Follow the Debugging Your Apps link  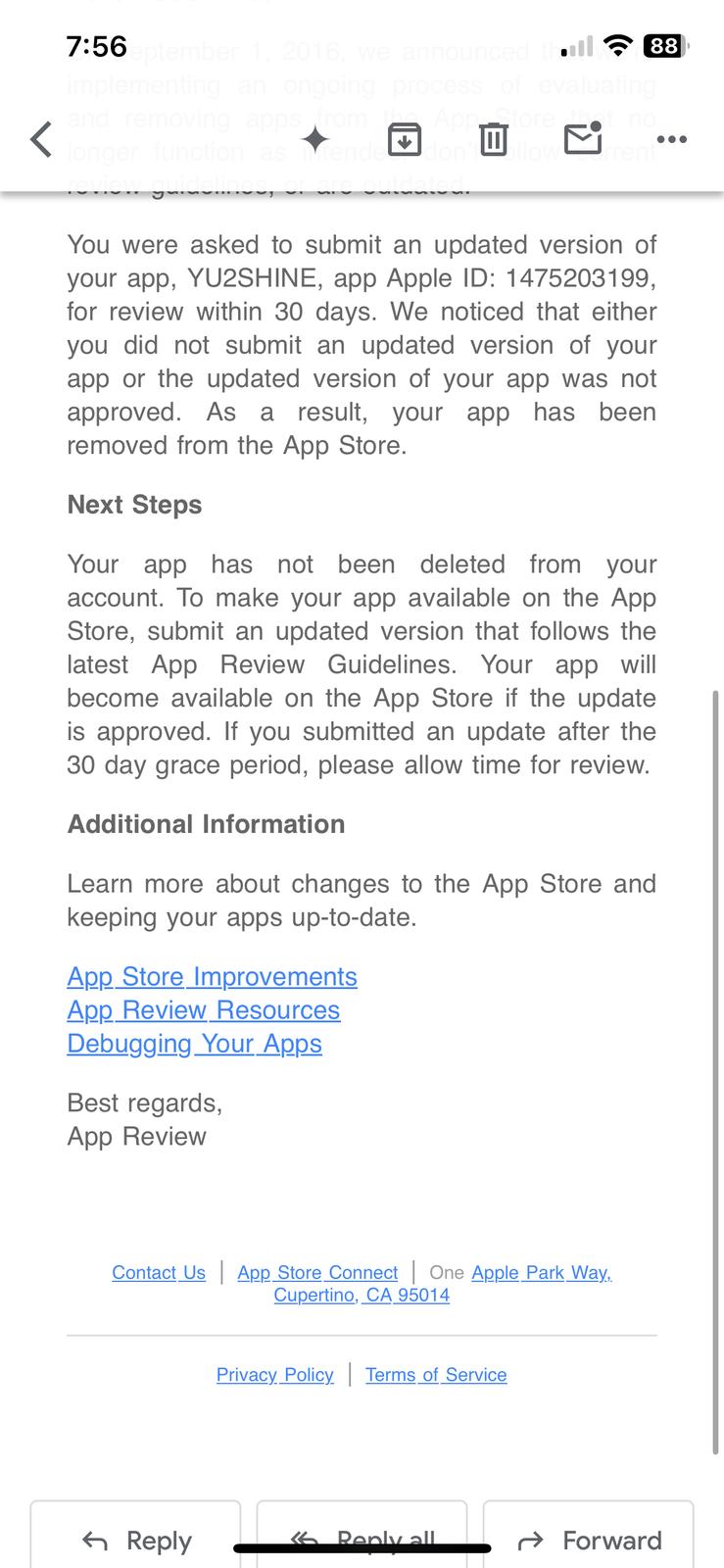coord(194,1044)
